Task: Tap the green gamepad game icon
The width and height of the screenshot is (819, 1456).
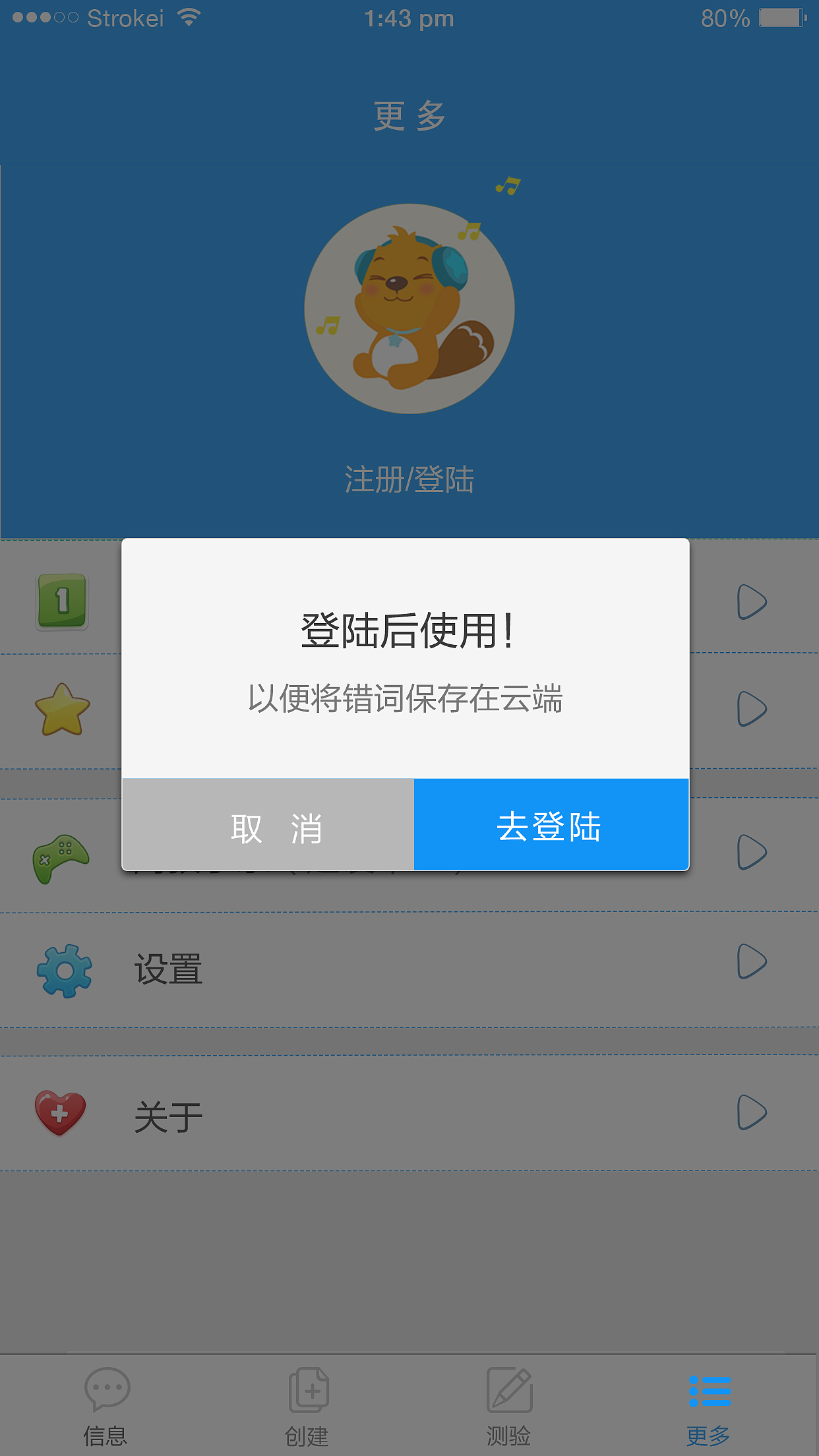Action: (x=63, y=857)
